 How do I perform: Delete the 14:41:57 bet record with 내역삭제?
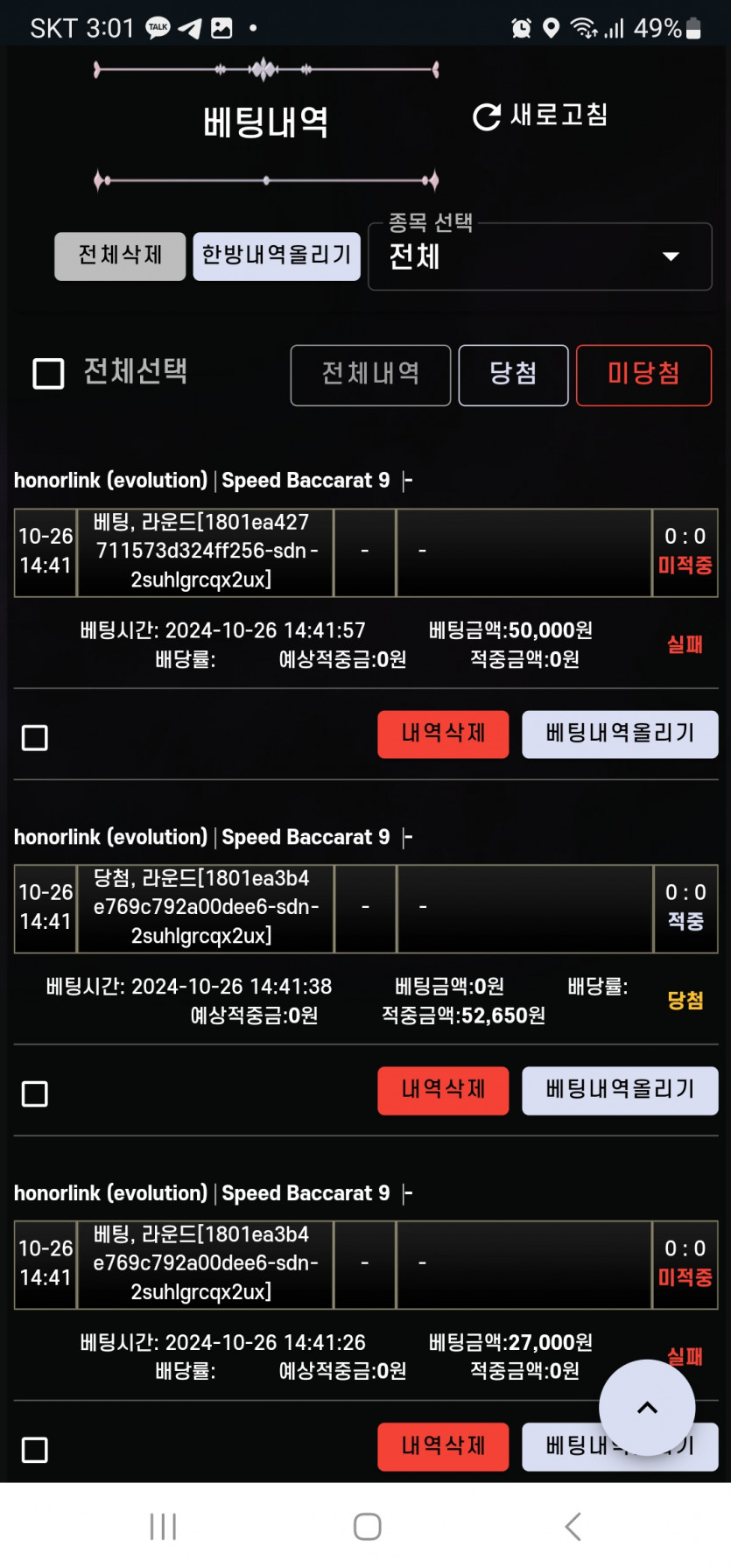(443, 734)
